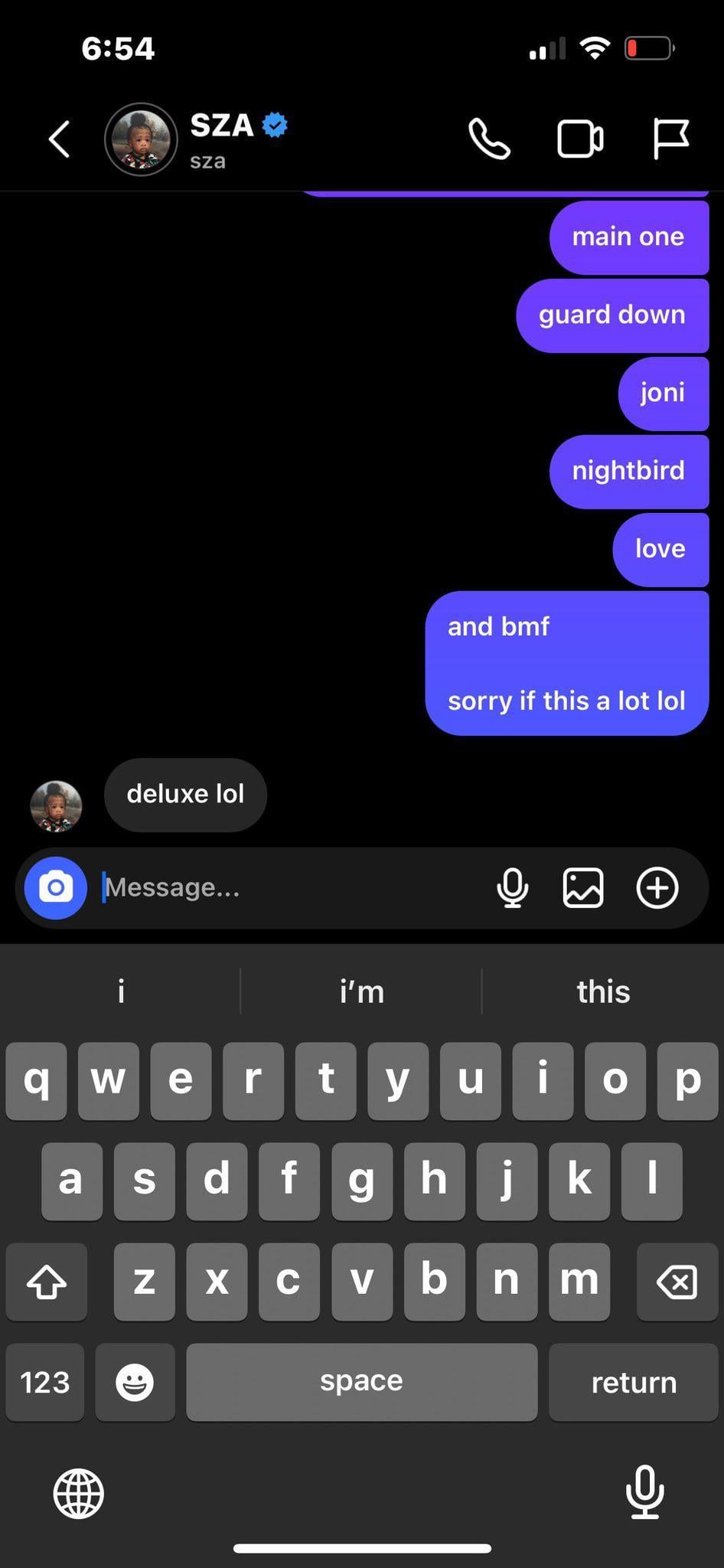
Task: Open the camera from the message bar
Action: click(56, 888)
